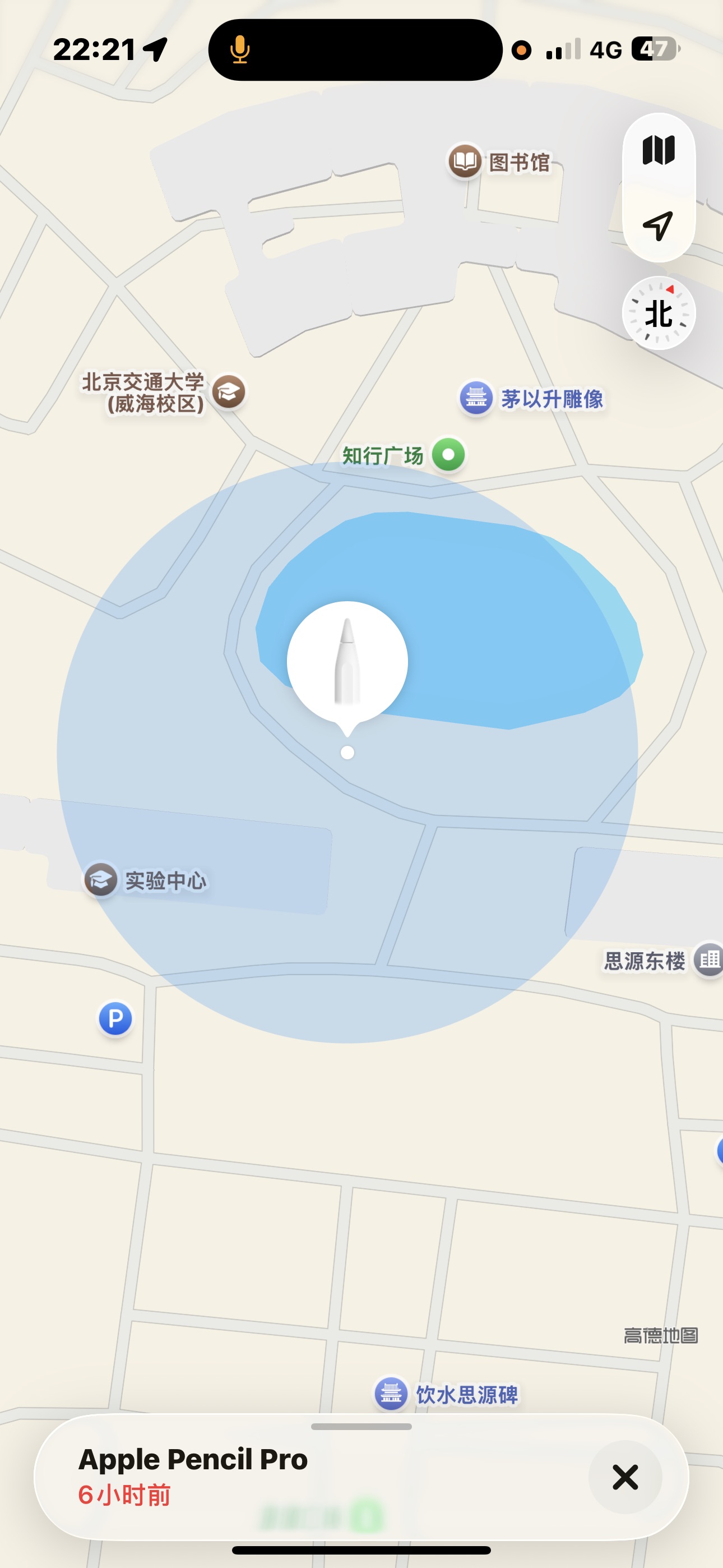Tap the parking P marker
Viewport: 723px width, 1568px height.
coord(115,1018)
